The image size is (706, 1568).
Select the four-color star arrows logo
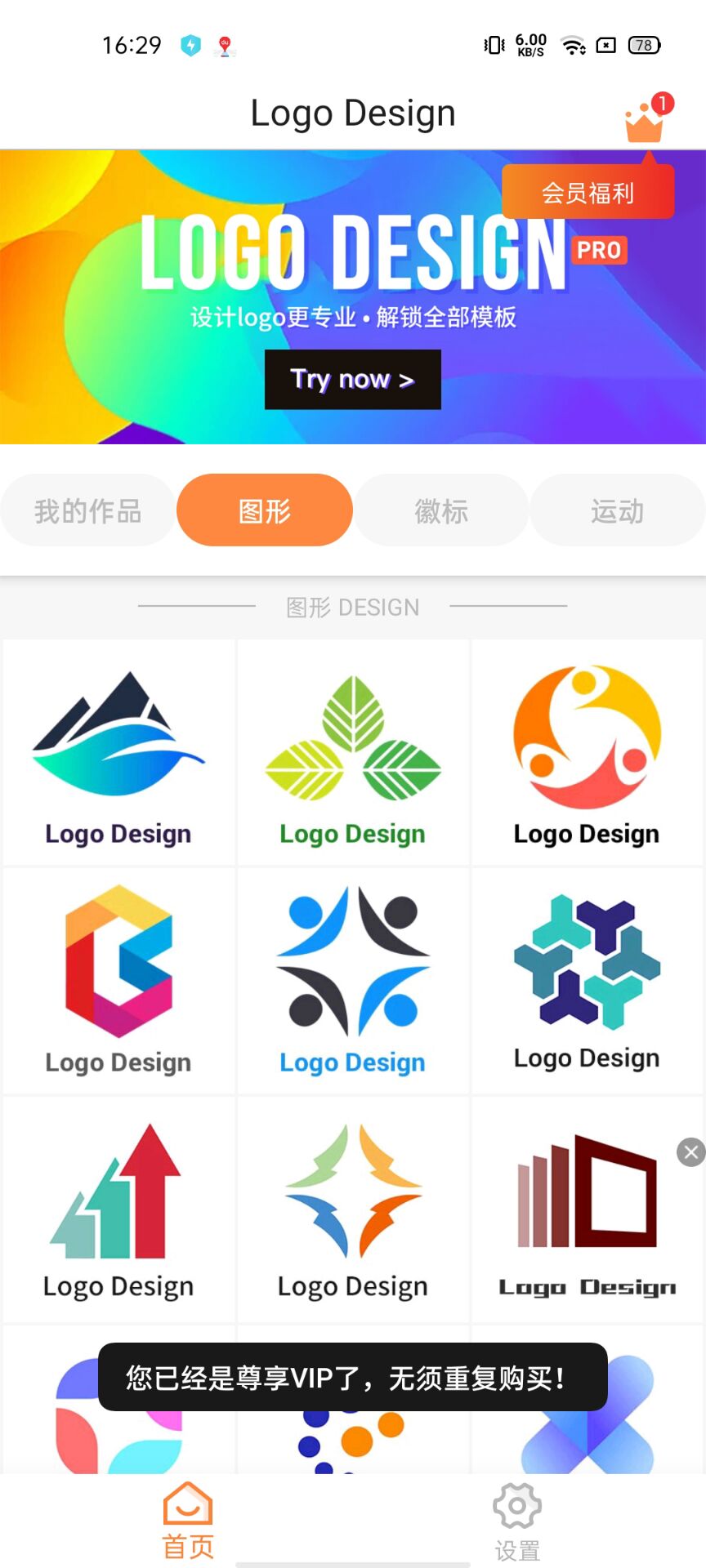coord(353,1209)
